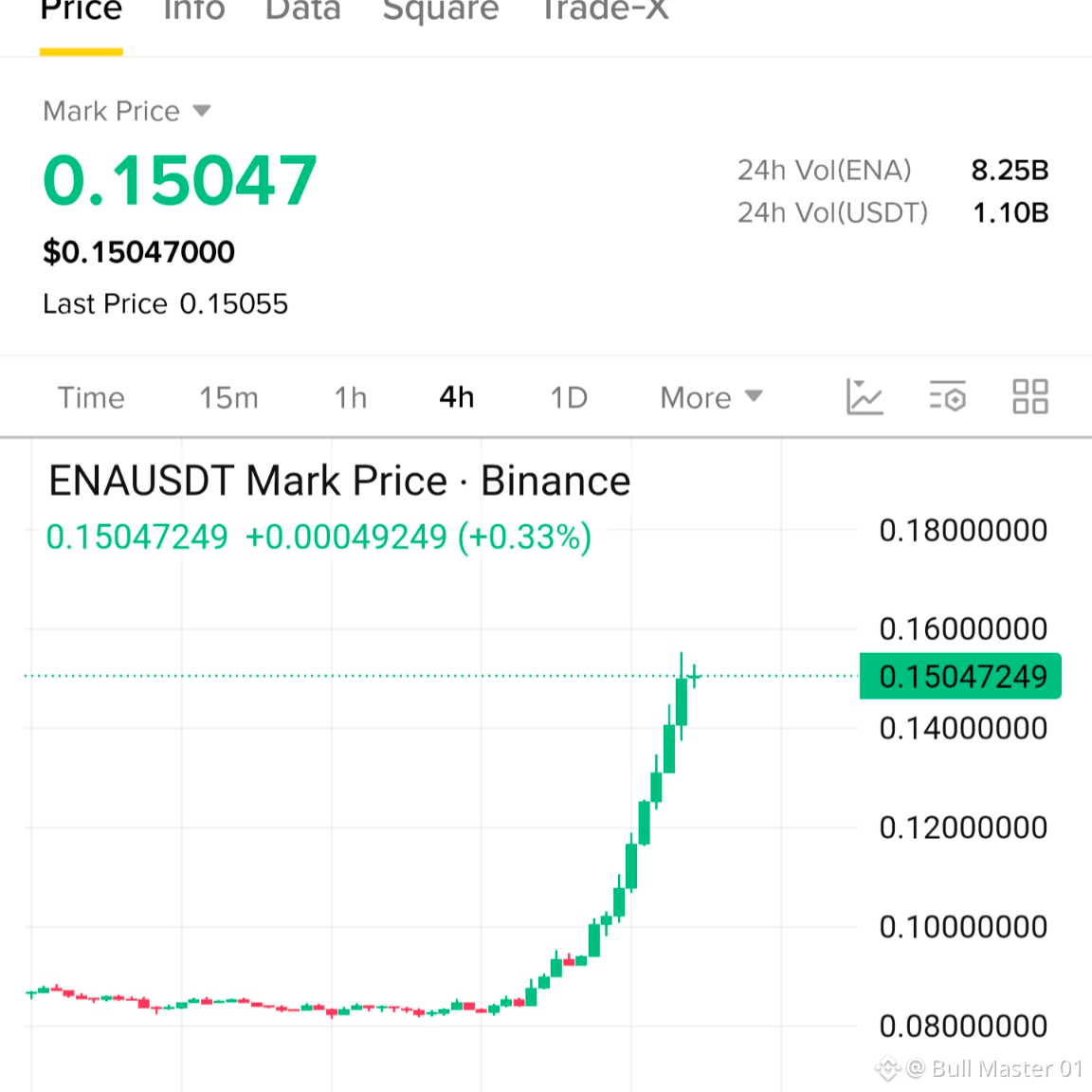Screen dimensions: 1092x1092
Task: Select the Time chart view
Action: 91,398
